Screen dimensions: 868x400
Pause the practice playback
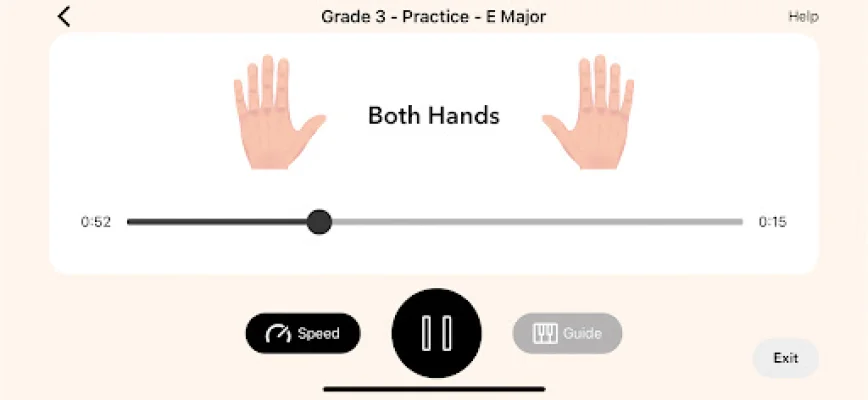pyautogui.click(x=436, y=333)
